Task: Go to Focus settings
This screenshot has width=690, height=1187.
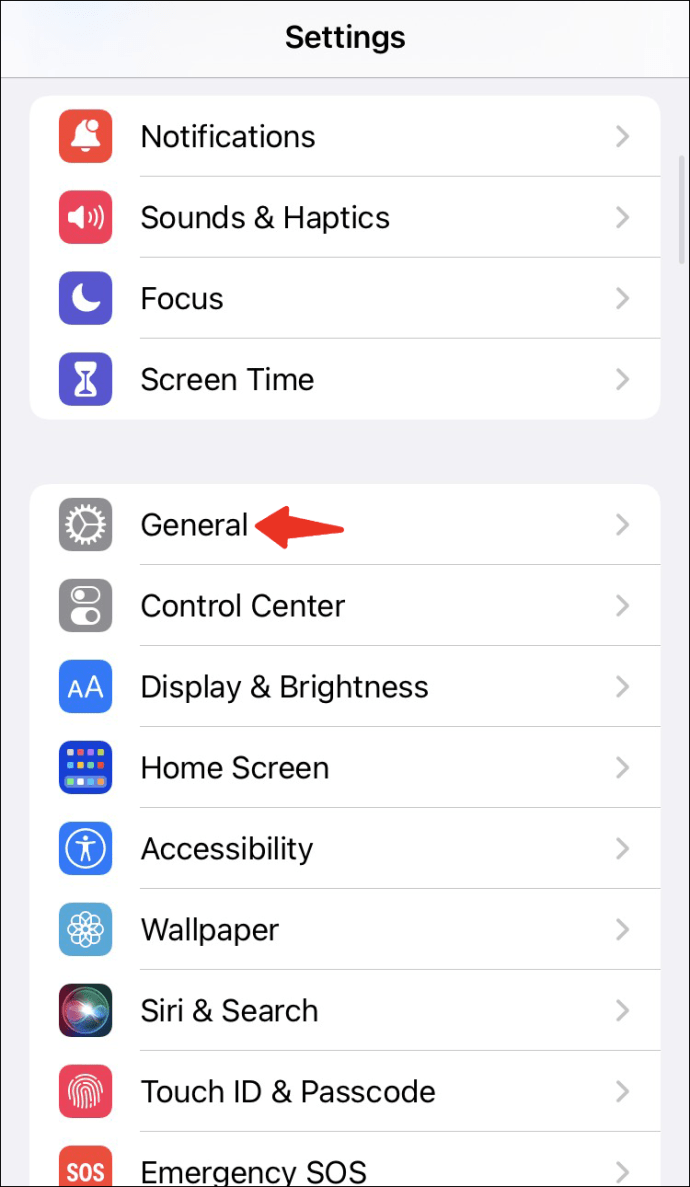Action: pyautogui.click(x=345, y=298)
